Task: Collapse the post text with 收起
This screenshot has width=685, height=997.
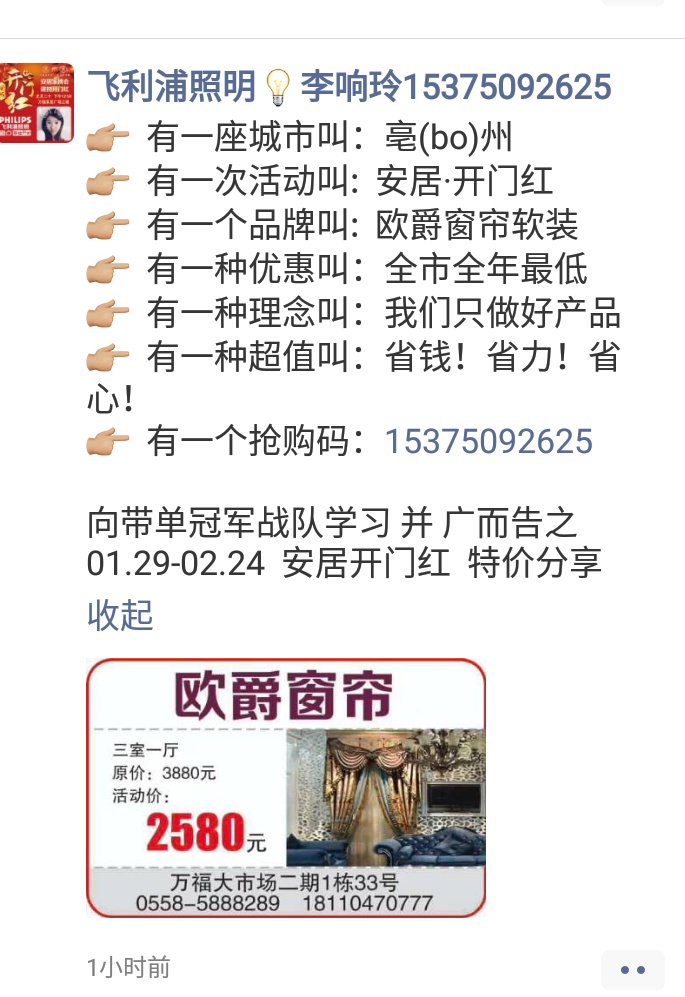Action: coord(120,614)
